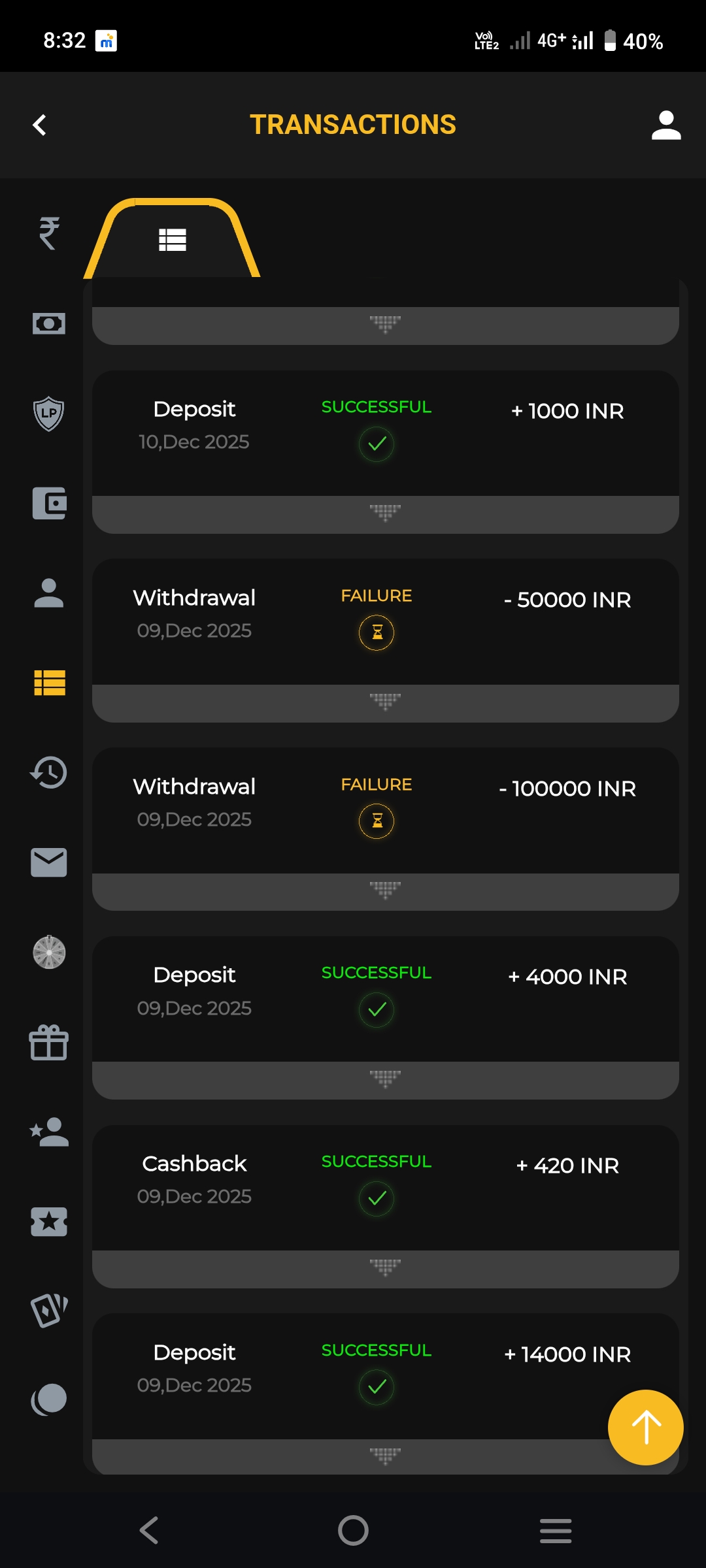Open the history clock sidebar item
The height and width of the screenshot is (1568, 706).
(49, 772)
